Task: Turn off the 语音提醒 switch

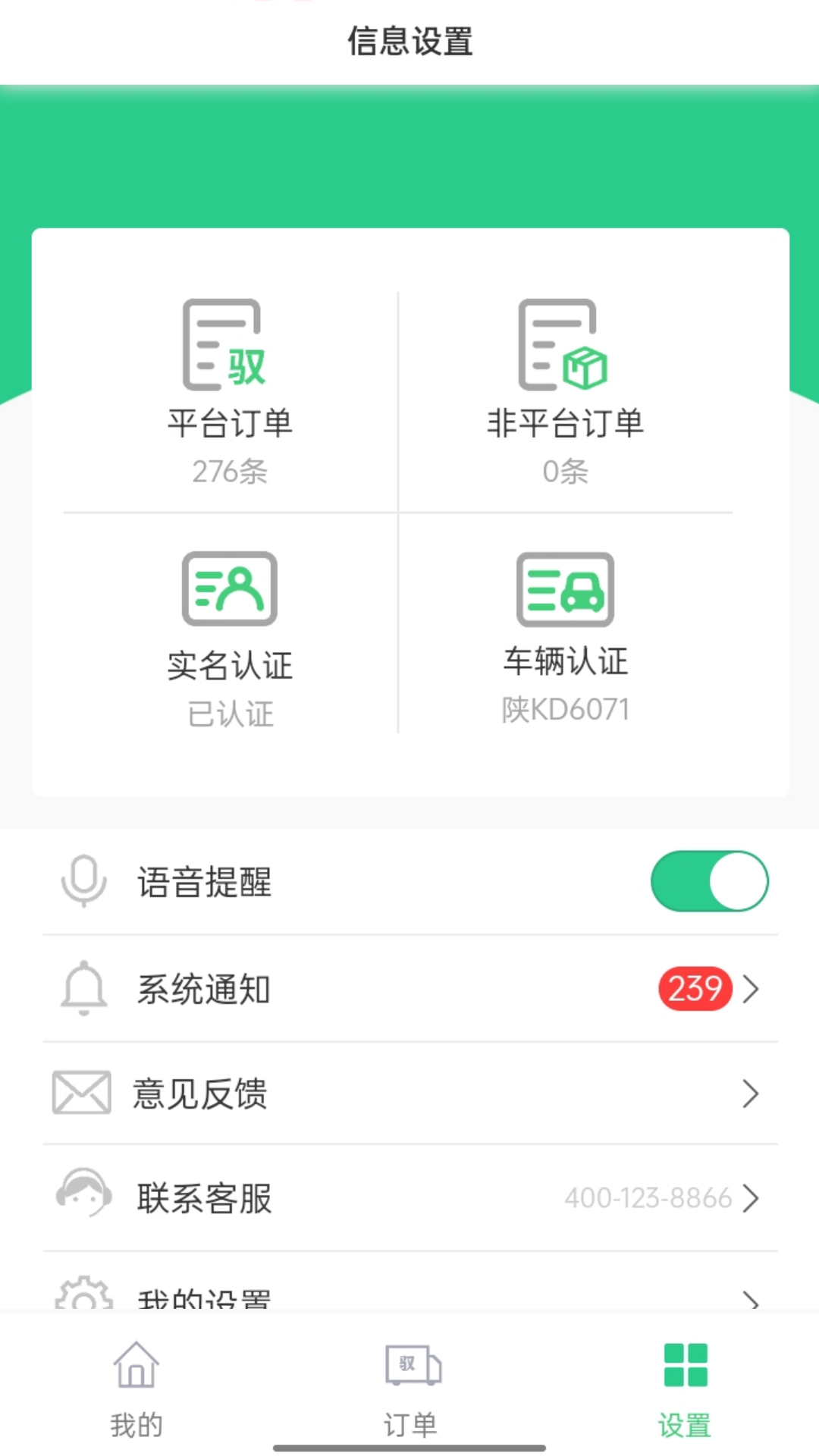Action: 709,881
